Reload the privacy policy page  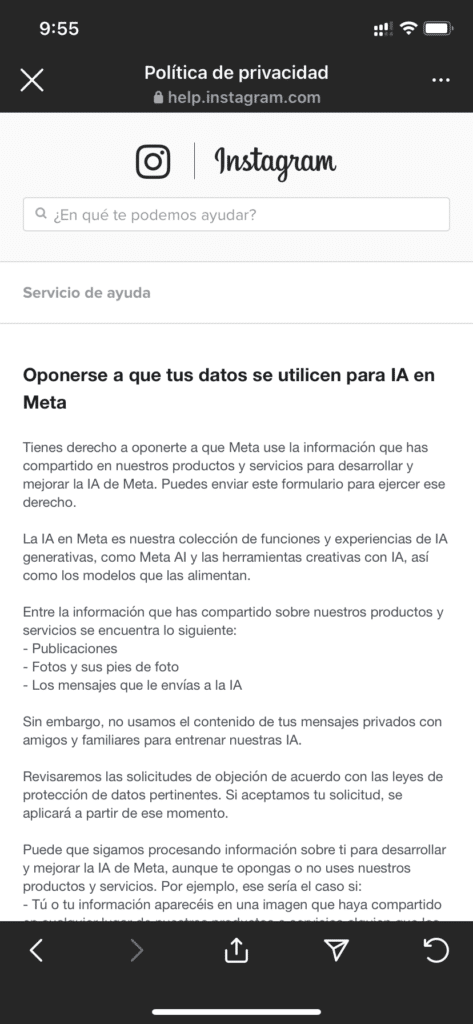point(436,950)
